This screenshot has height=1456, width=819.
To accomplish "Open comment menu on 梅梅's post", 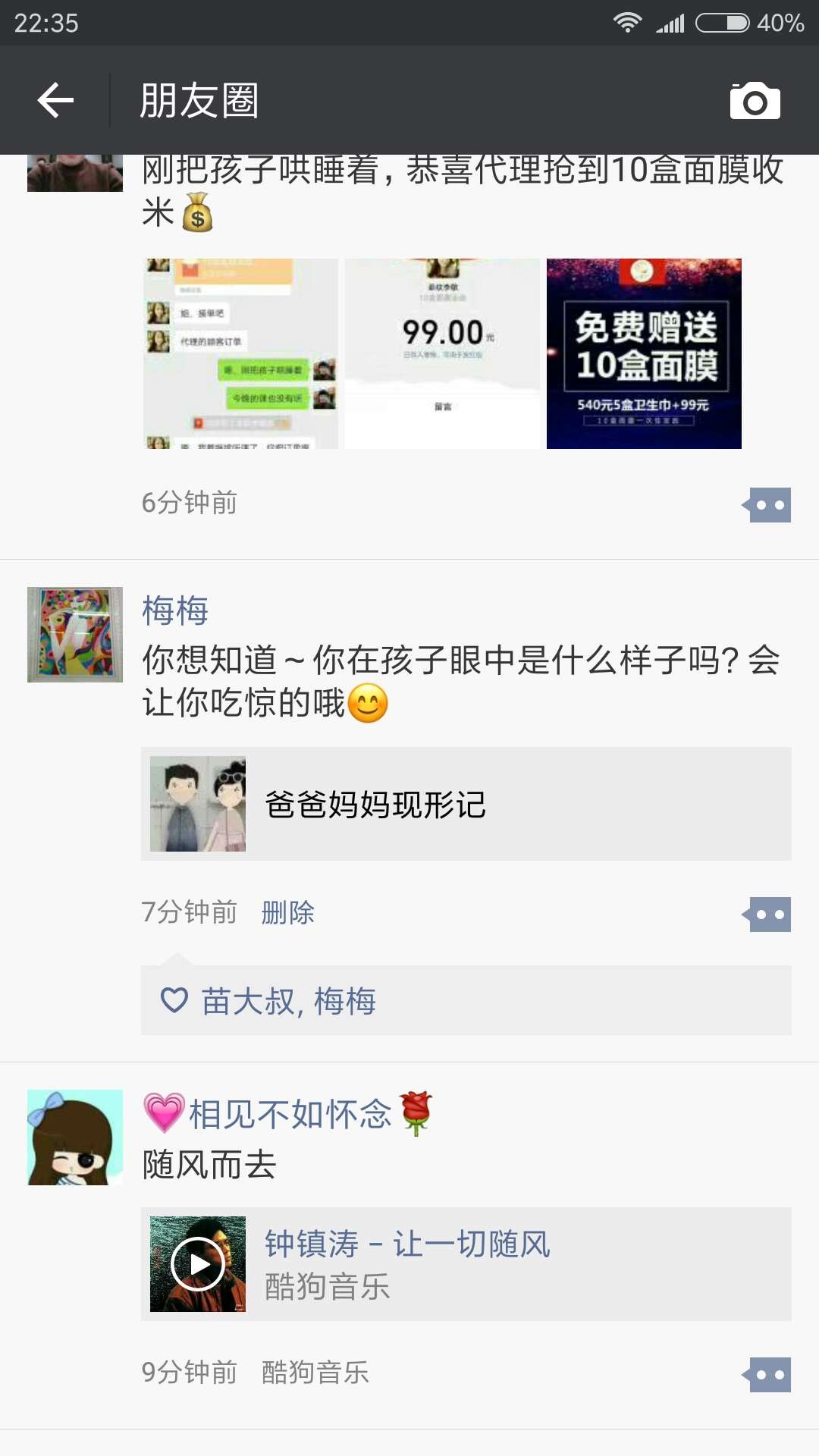I will (x=767, y=915).
